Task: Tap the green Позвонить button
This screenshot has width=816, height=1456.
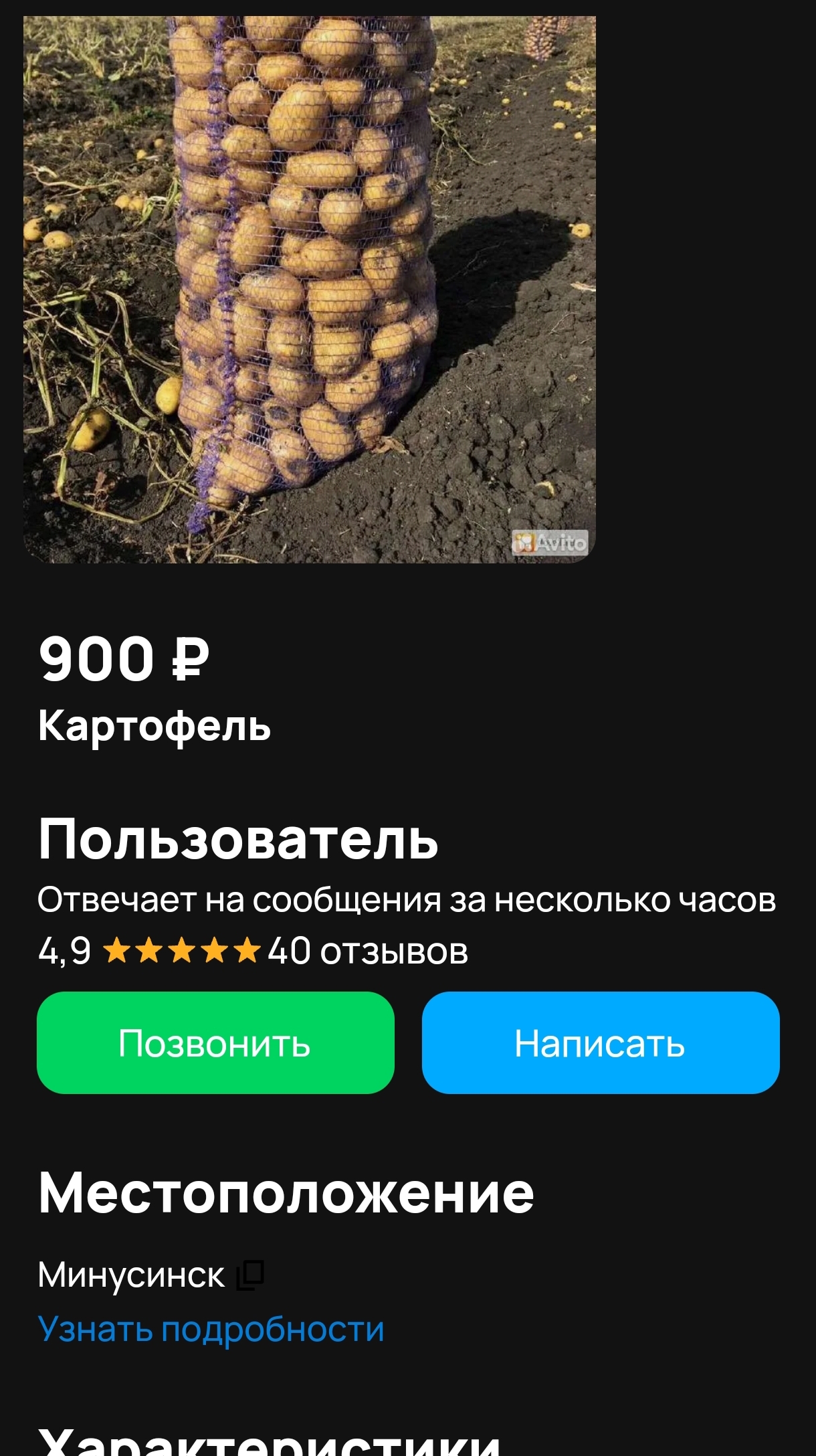Action: coord(215,1042)
